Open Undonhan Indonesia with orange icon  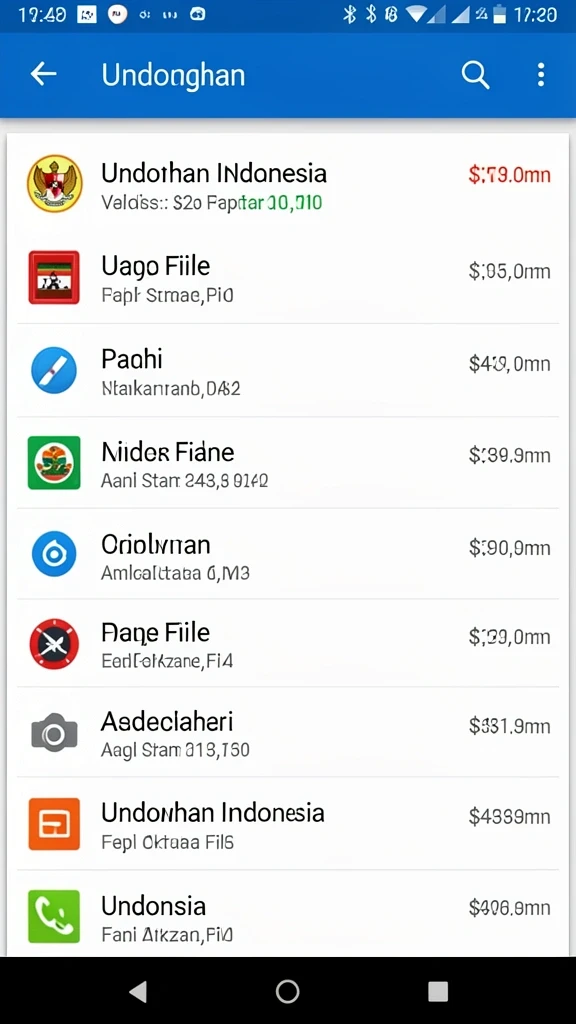288,824
